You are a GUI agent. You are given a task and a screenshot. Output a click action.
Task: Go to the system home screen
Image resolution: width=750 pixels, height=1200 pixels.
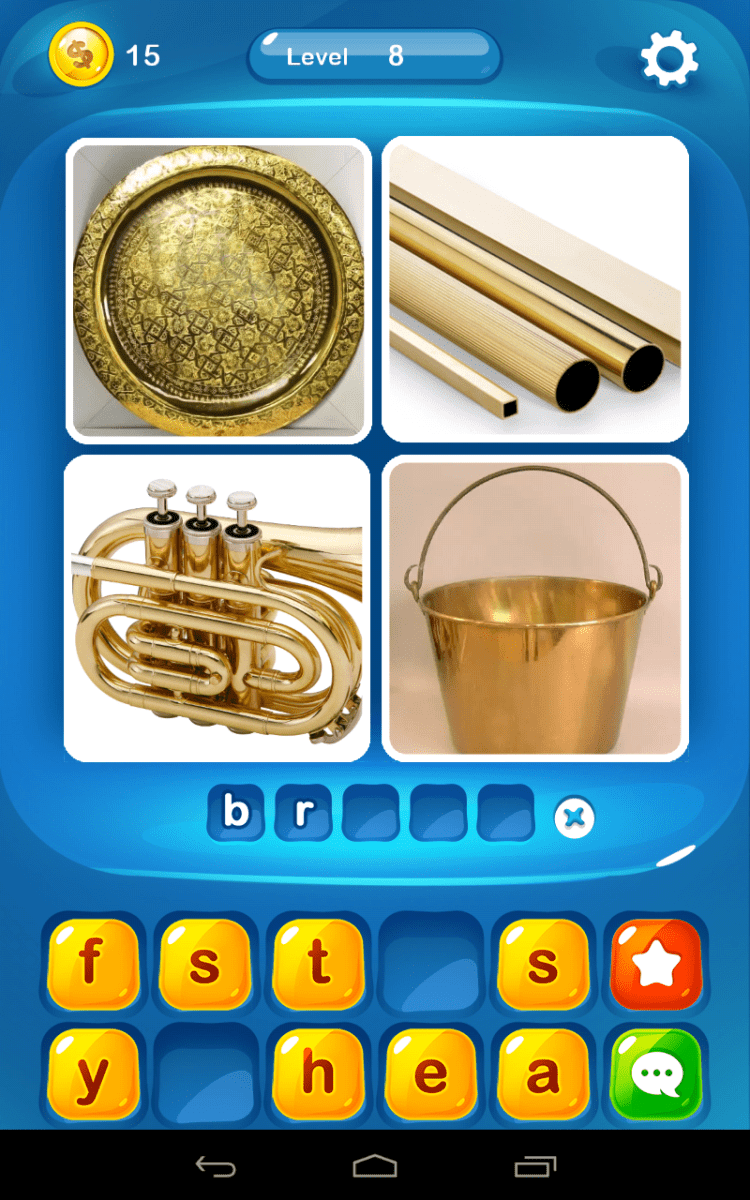(375, 1166)
